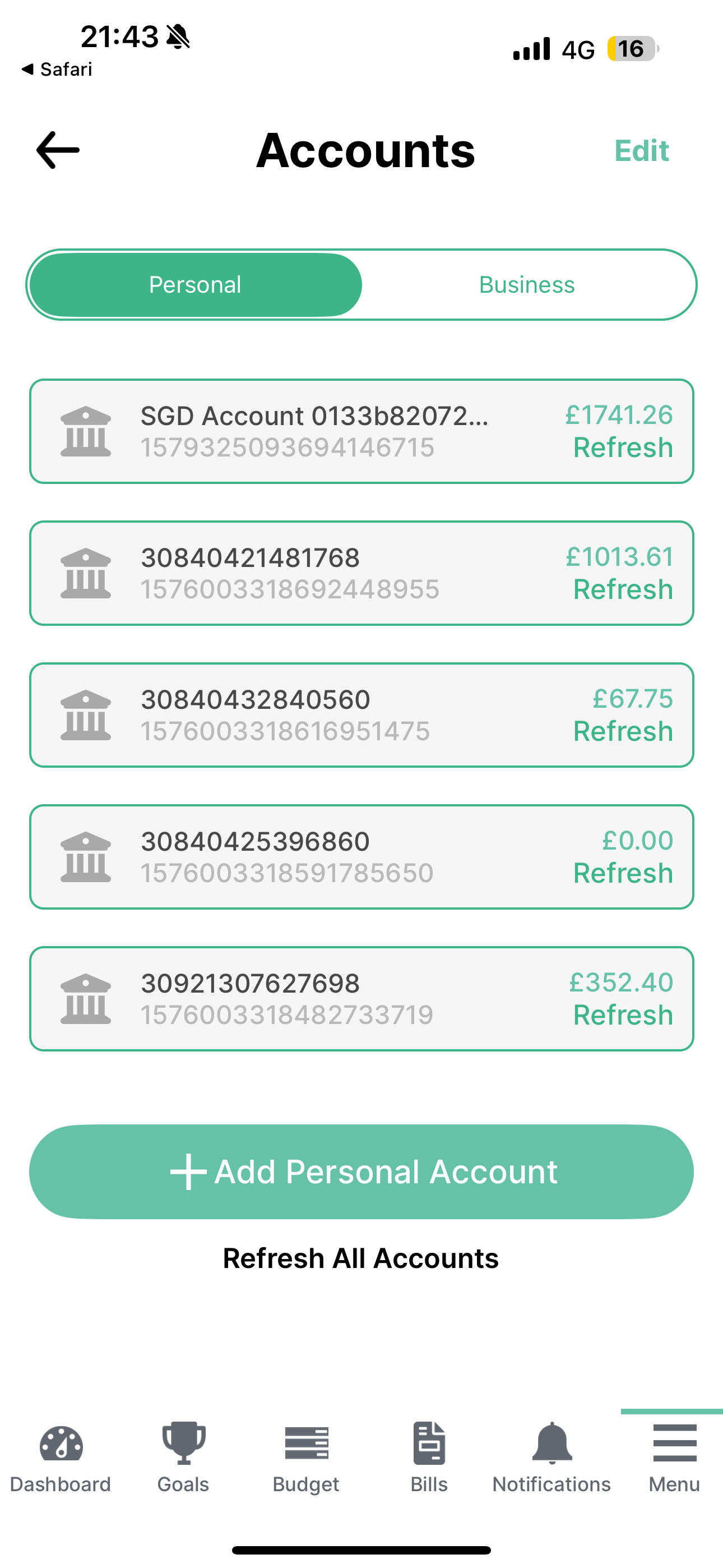This screenshot has width=723, height=1568.
Task: Tap Edit to modify accounts
Action: [641, 151]
